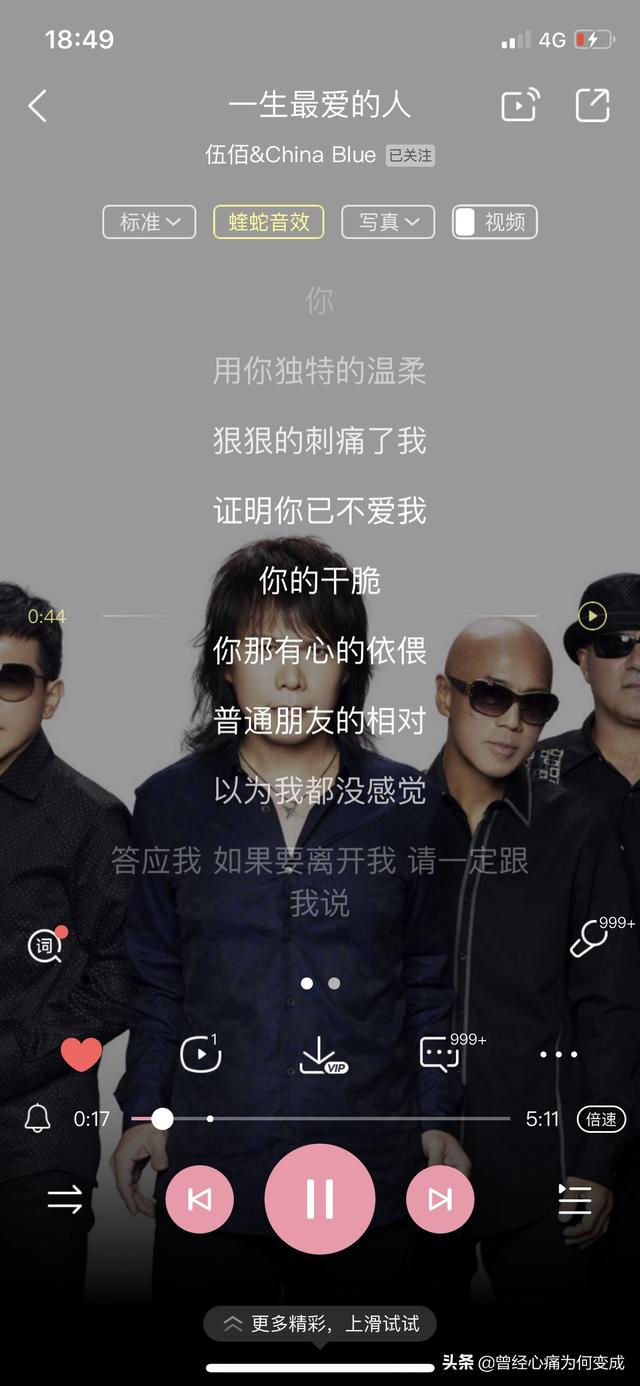Open the 999+ comments
Screen dimensions: 640x1386
tap(440, 1054)
